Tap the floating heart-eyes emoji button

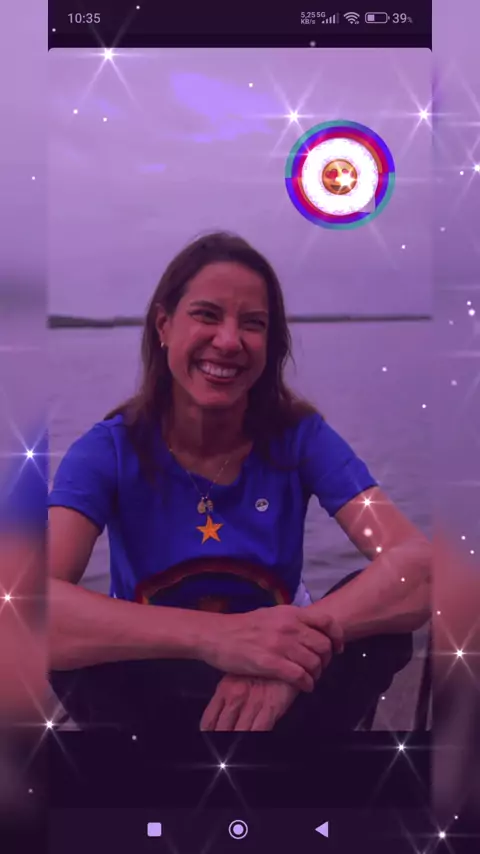[340, 175]
